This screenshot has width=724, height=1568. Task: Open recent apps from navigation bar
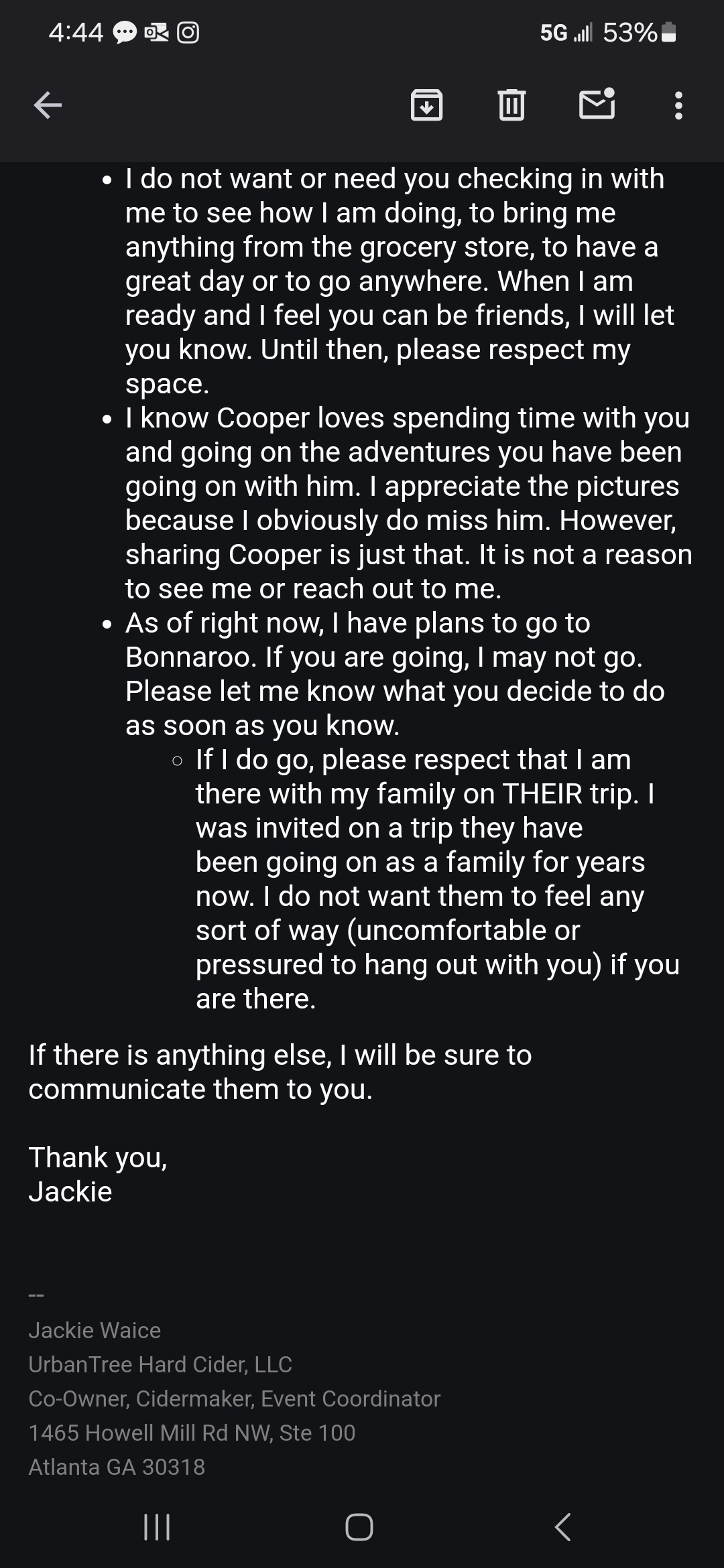[x=157, y=1527]
